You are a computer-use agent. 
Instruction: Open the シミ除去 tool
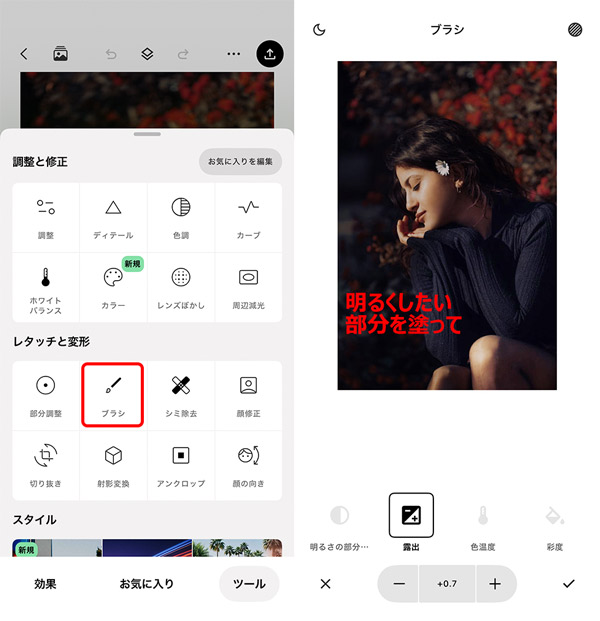pos(181,394)
